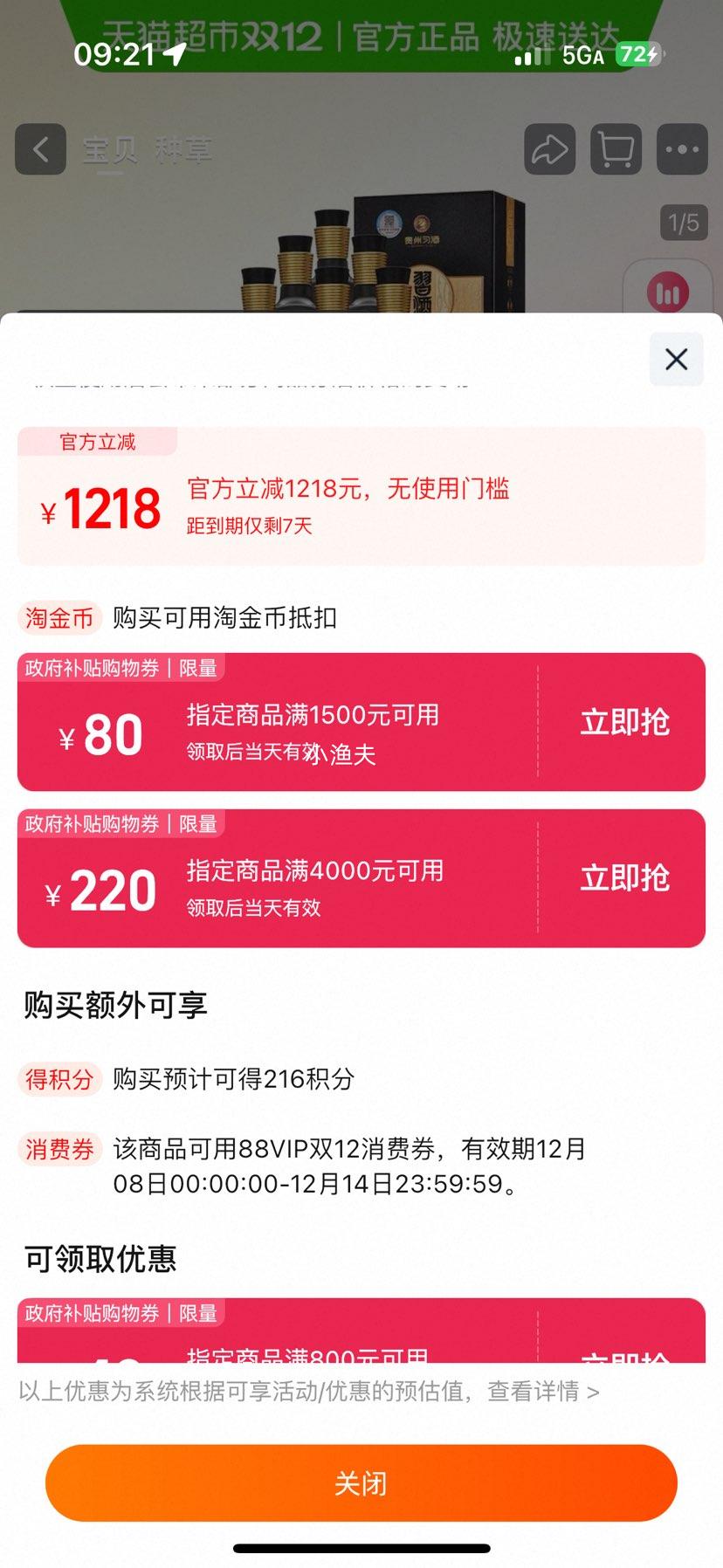Grab the ¥80 coupon via 立即抢
The width and height of the screenshot is (723, 1568).
tap(624, 722)
